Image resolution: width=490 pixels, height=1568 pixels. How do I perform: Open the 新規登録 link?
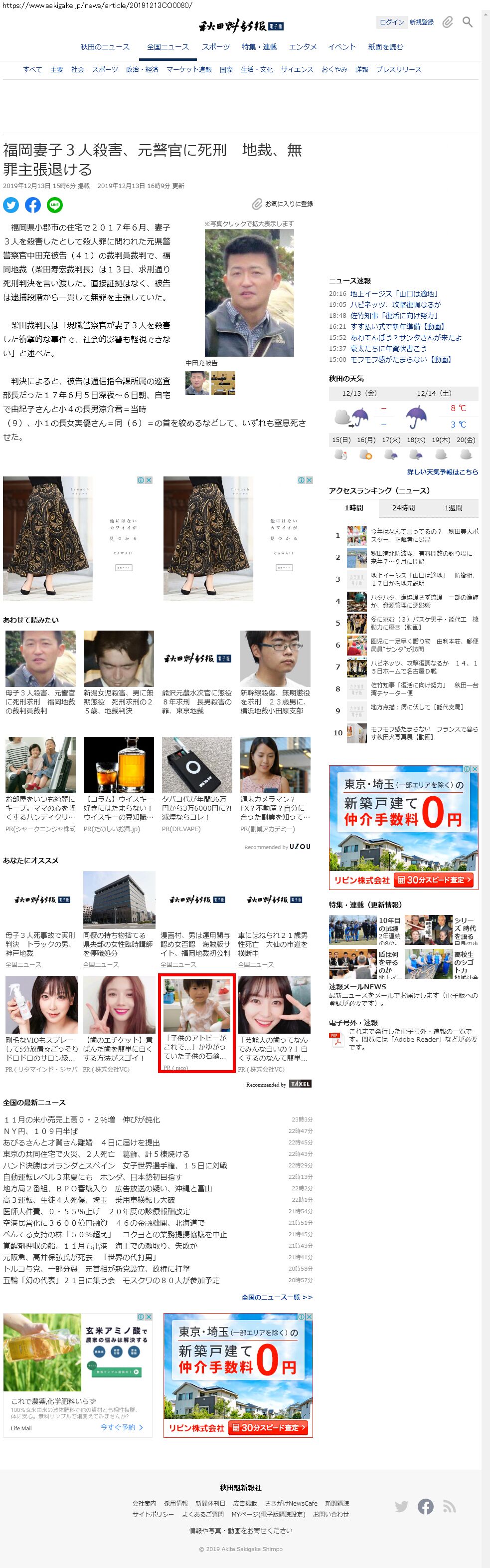click(x=421, y=22)
